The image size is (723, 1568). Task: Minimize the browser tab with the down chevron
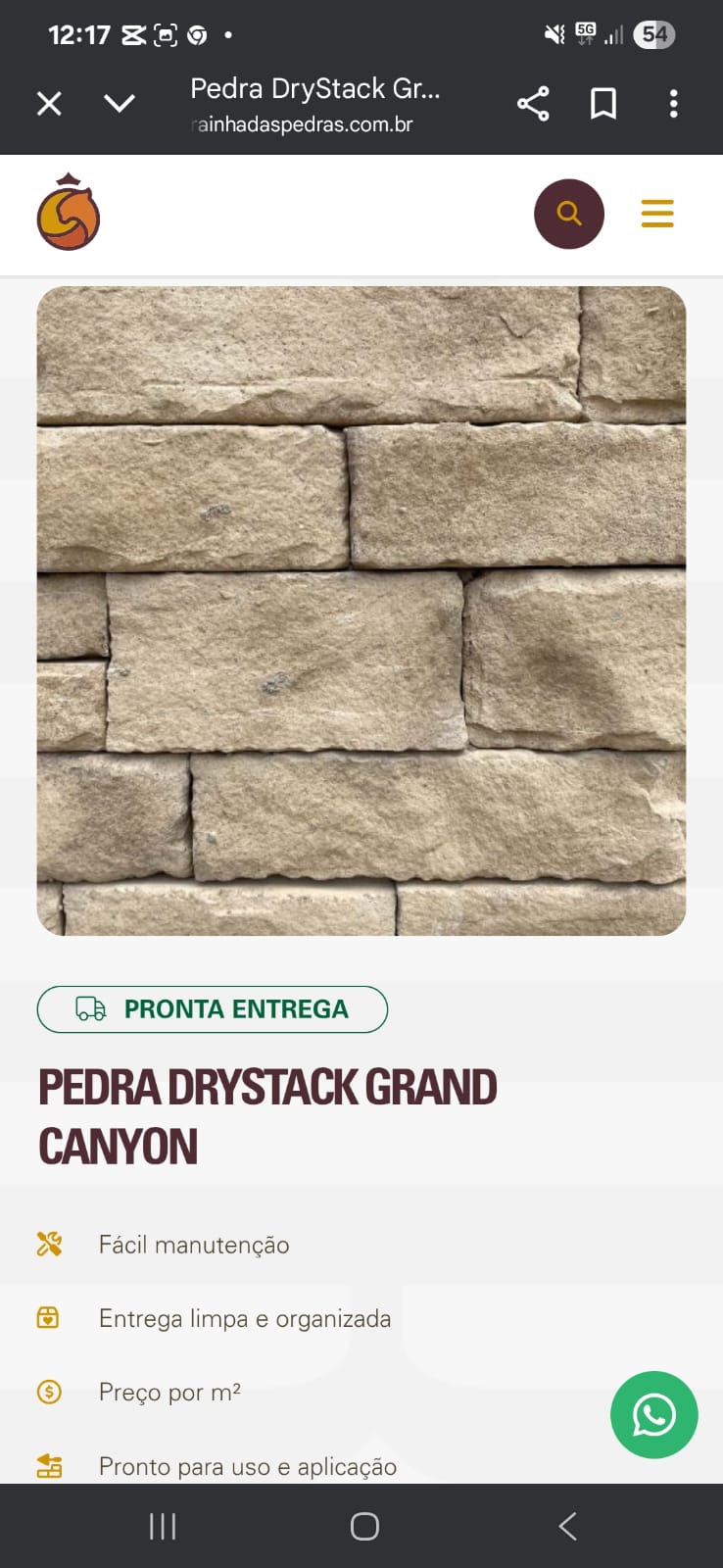pos(120,104)
